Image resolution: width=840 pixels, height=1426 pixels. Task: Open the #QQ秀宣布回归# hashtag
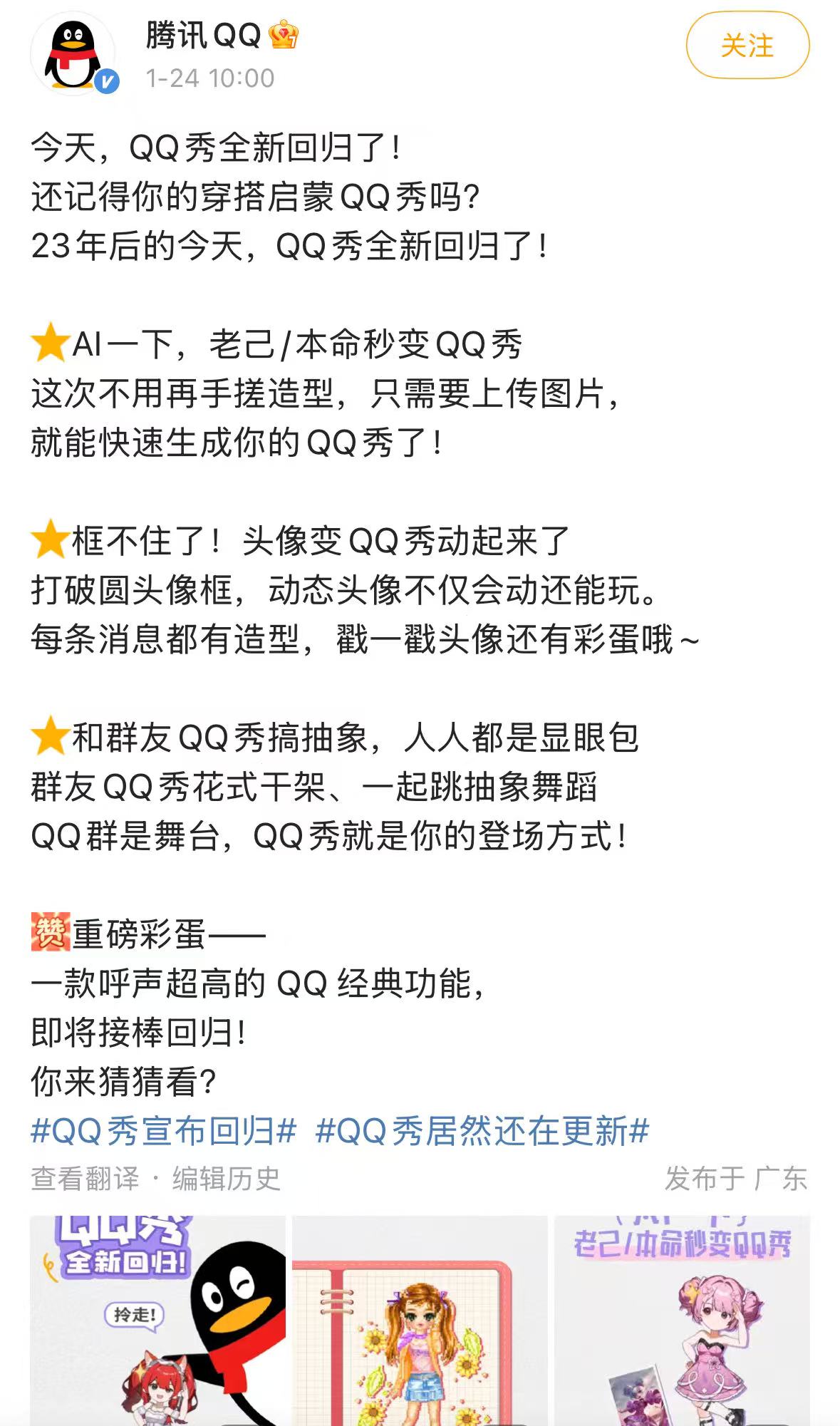[163, 1131]
